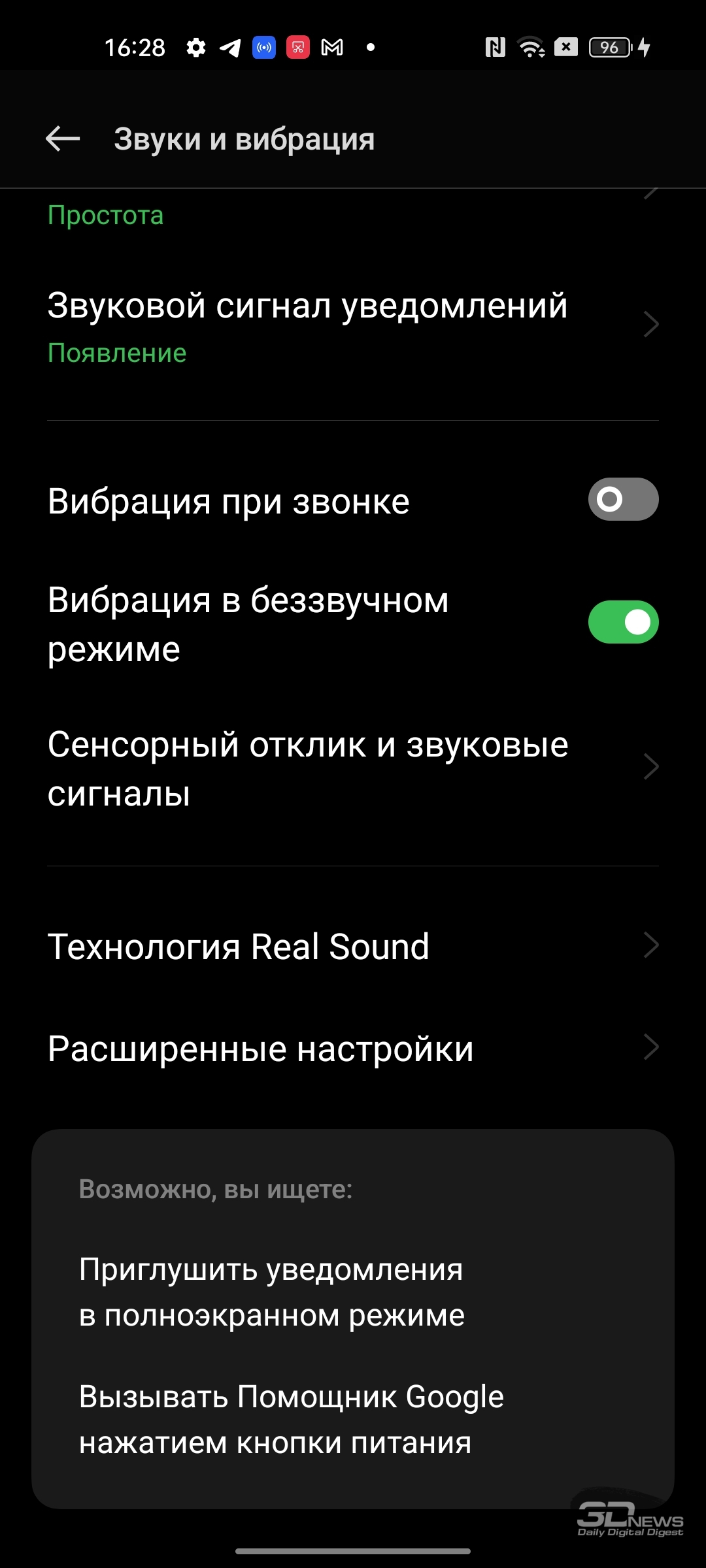Go back from Звуки и вибрация
The width and height of the screenshot is (706, 1568).
(63, 139)
